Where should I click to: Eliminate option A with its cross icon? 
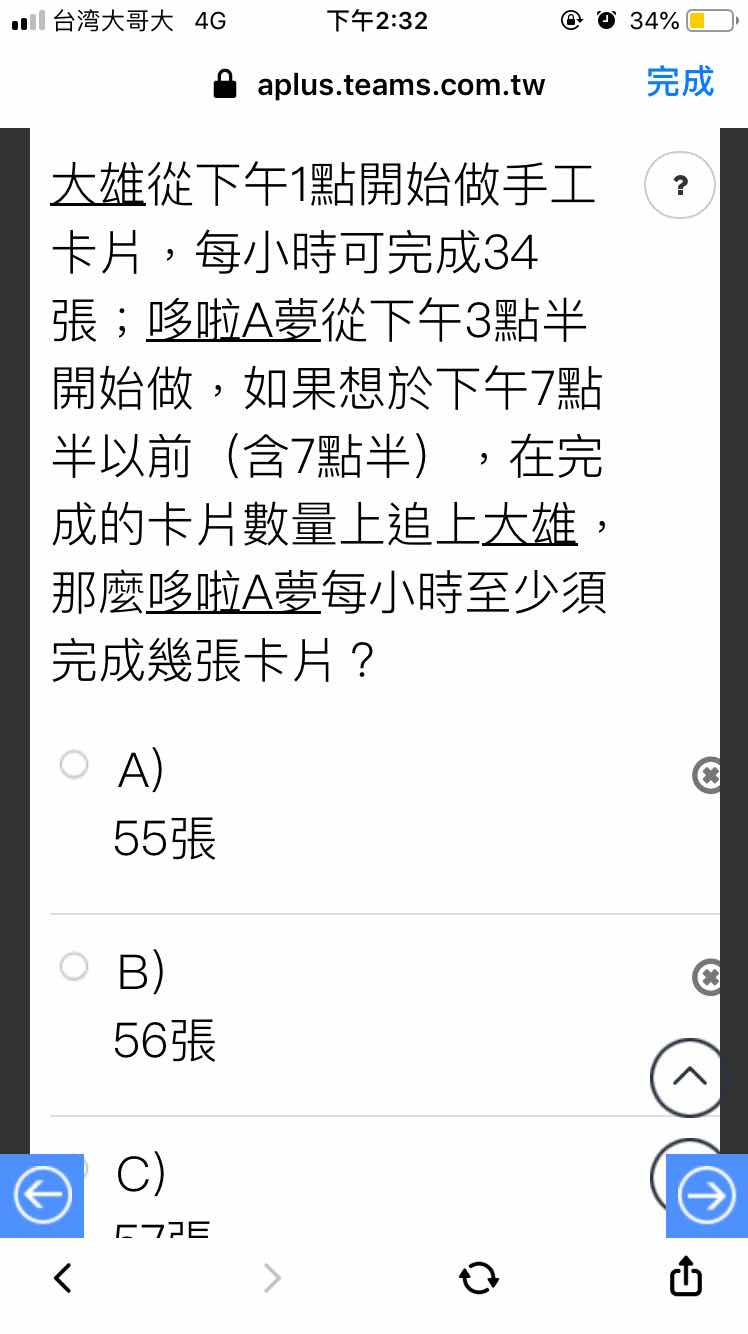pyautogui.click(x=707, y=775)
